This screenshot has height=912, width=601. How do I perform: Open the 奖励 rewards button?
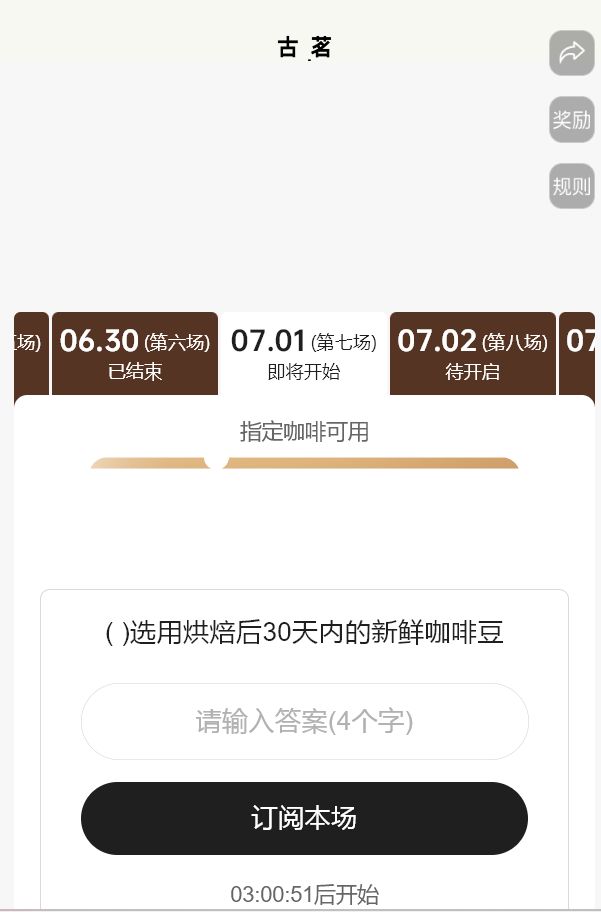(571, 120)
